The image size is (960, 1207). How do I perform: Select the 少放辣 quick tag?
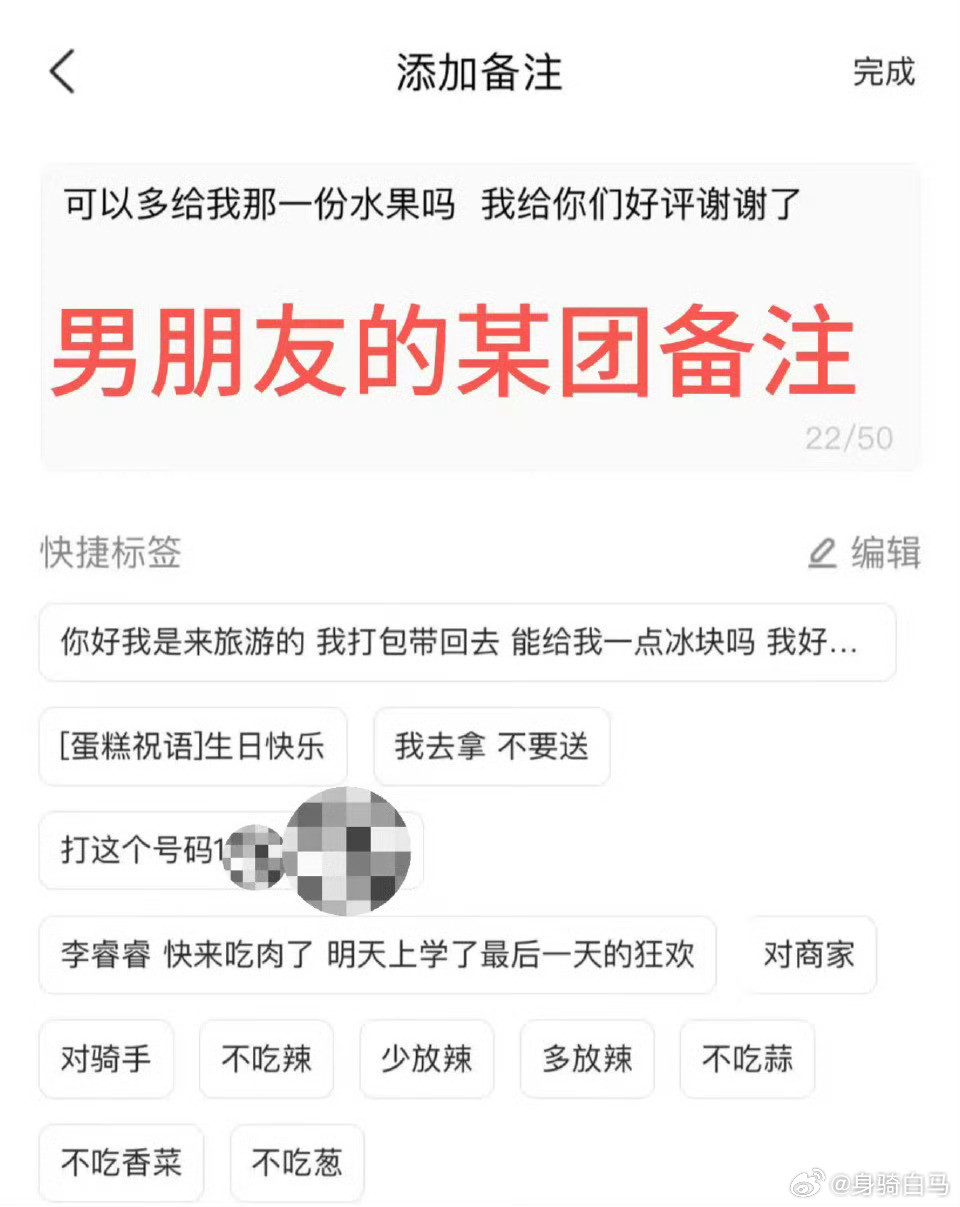(427, 1060)
